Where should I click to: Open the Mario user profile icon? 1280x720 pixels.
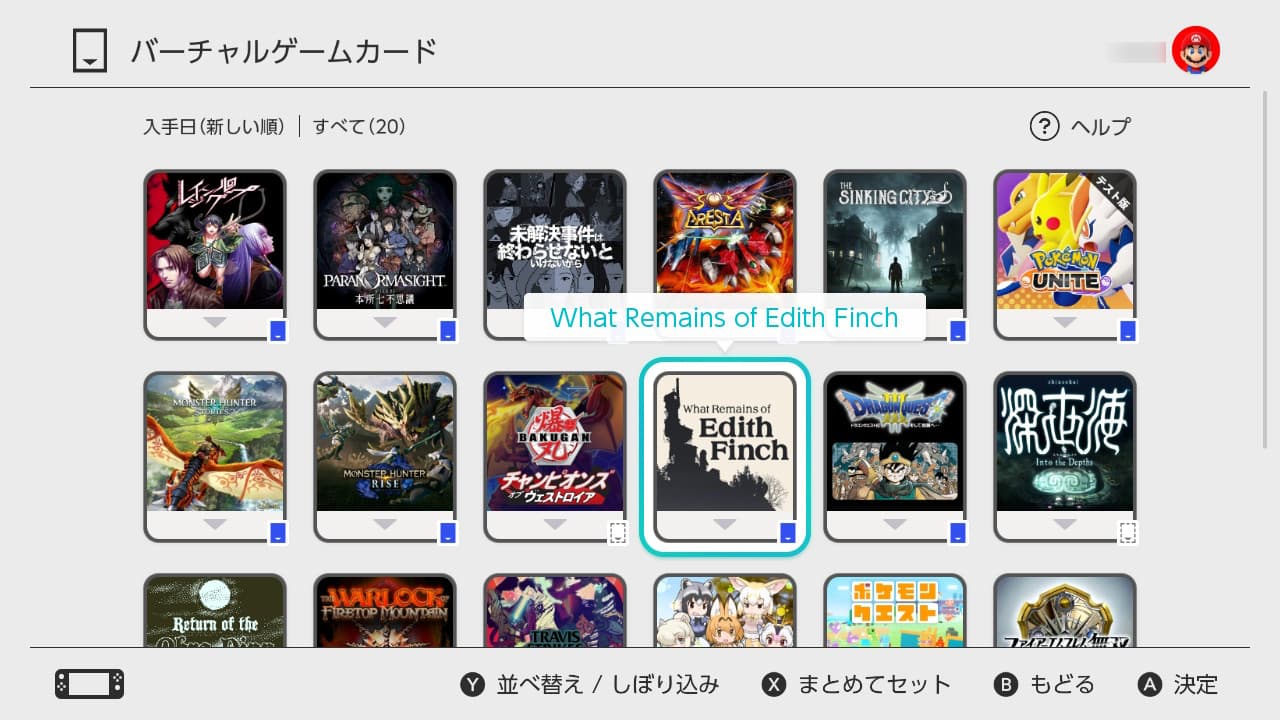point(1195,50)
